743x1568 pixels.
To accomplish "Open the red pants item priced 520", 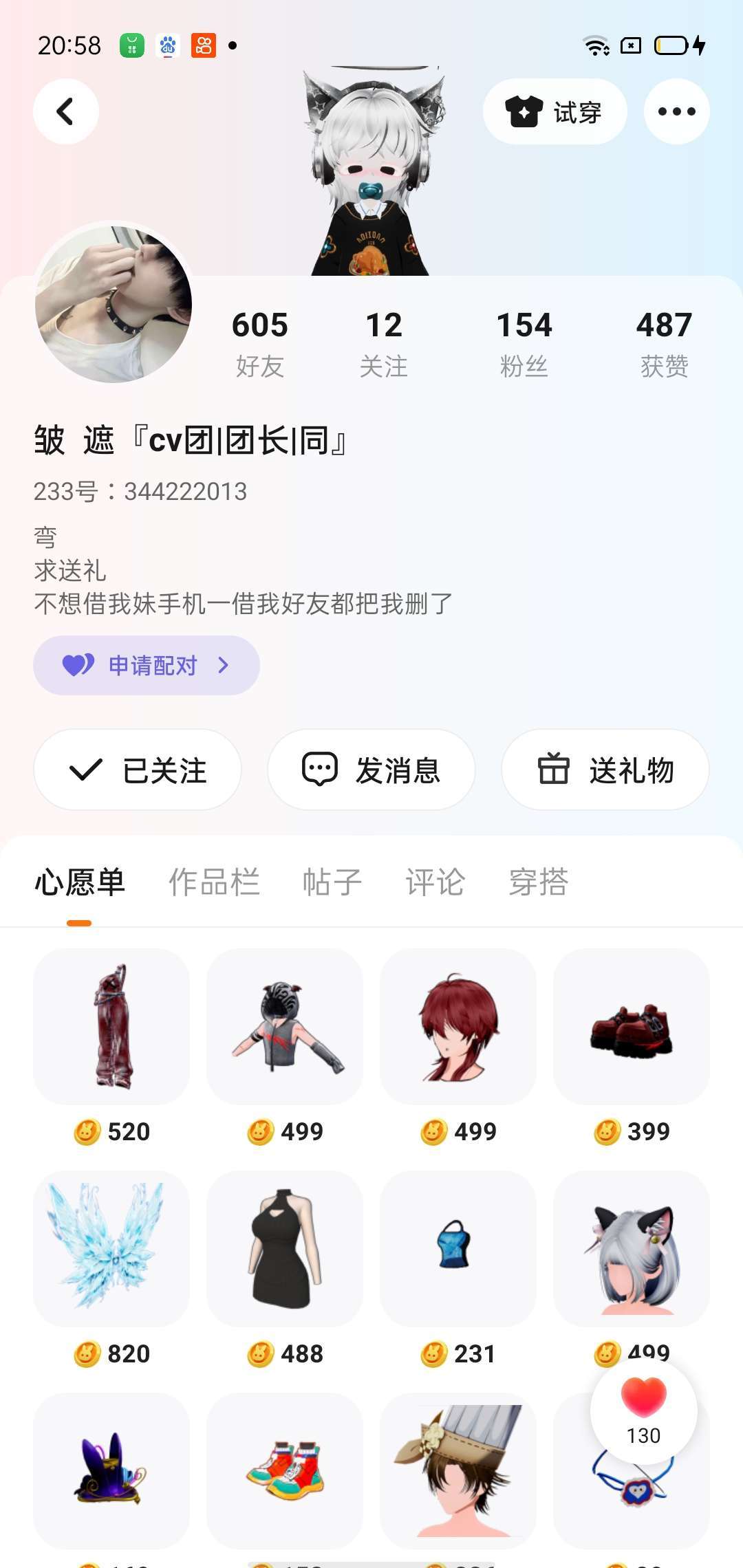I will [111, 1026].
